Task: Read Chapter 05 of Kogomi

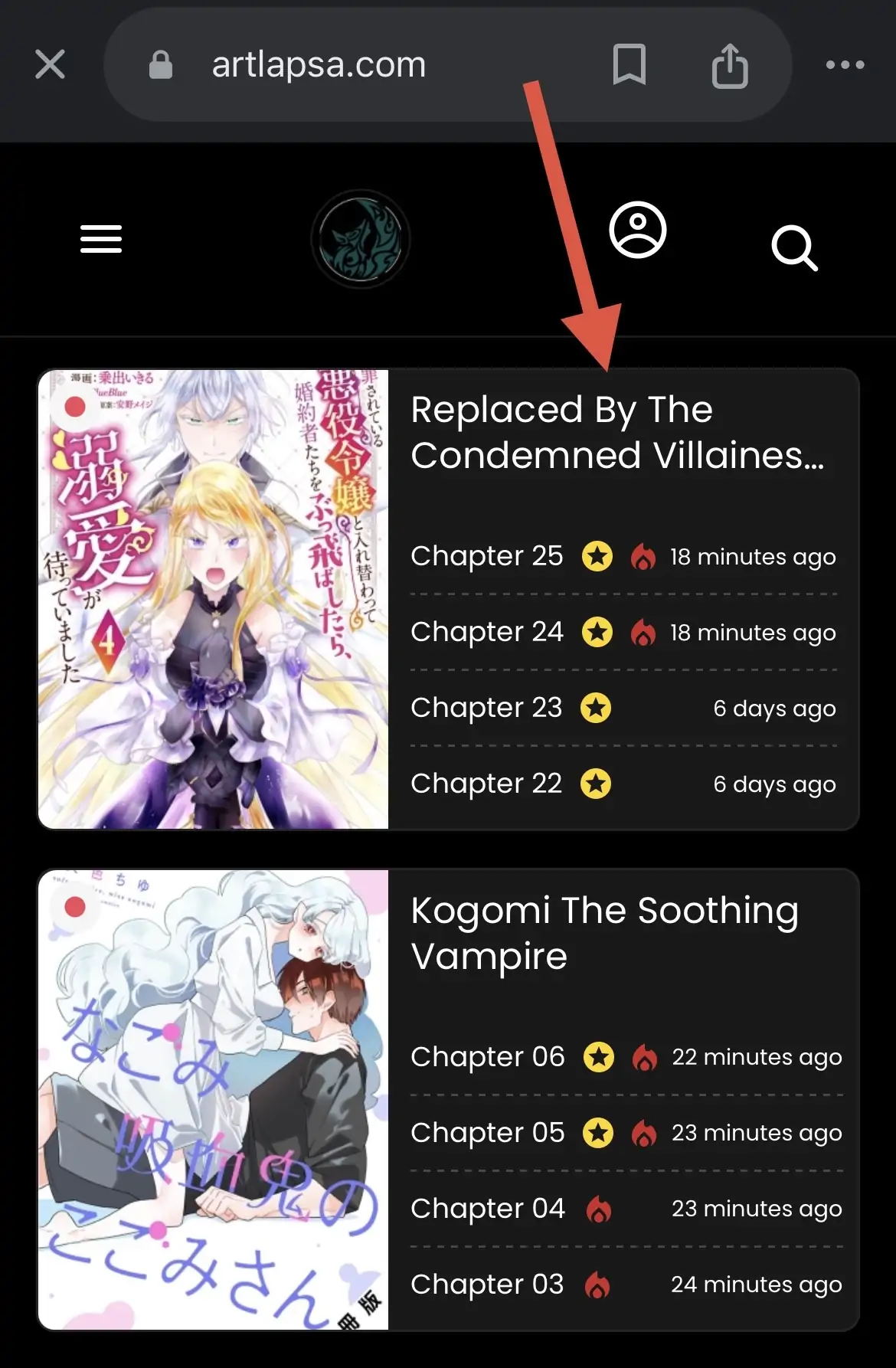Action: point(487,1133)
